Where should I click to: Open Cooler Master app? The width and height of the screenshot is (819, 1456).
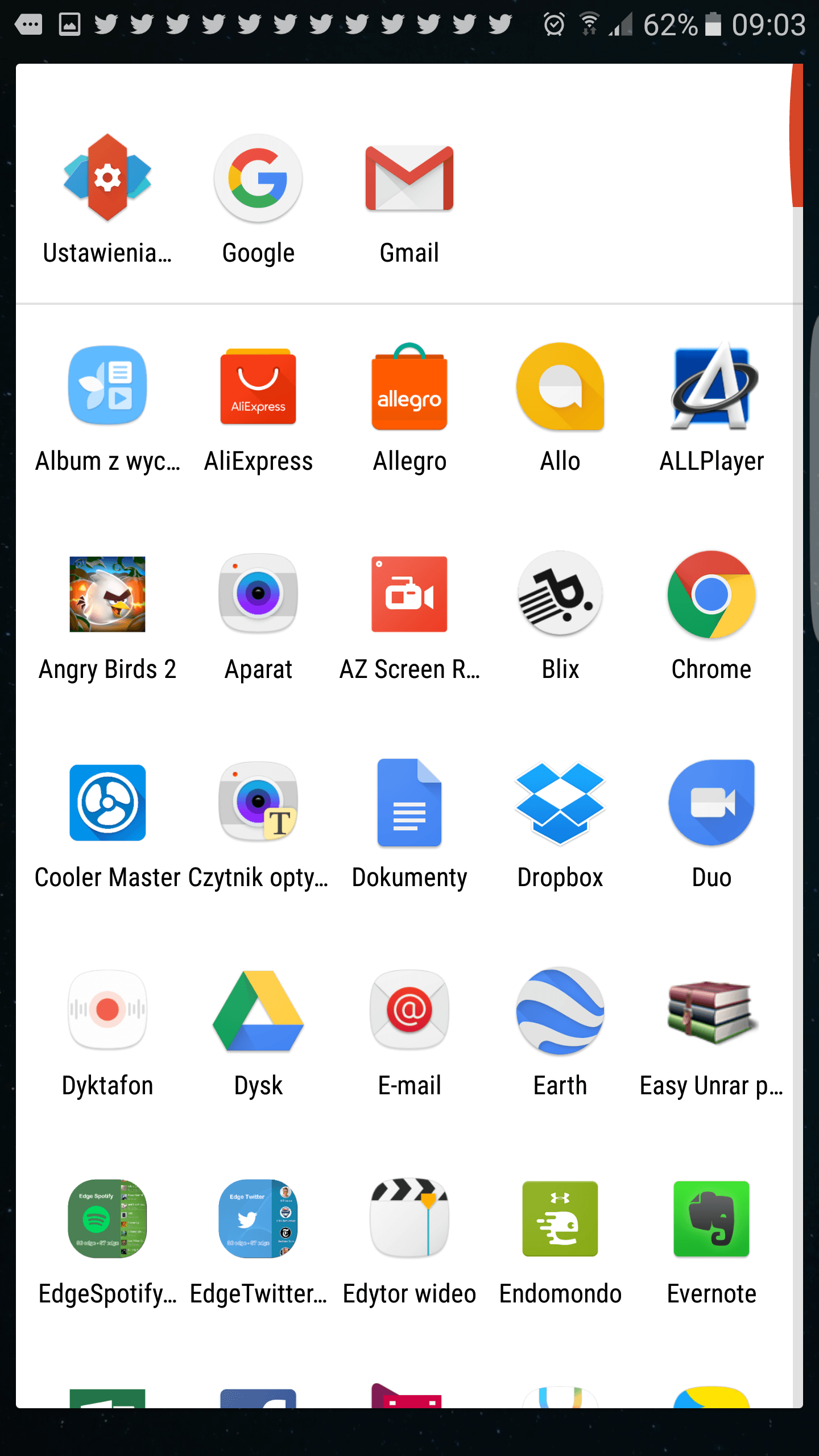tap(107, 803)
